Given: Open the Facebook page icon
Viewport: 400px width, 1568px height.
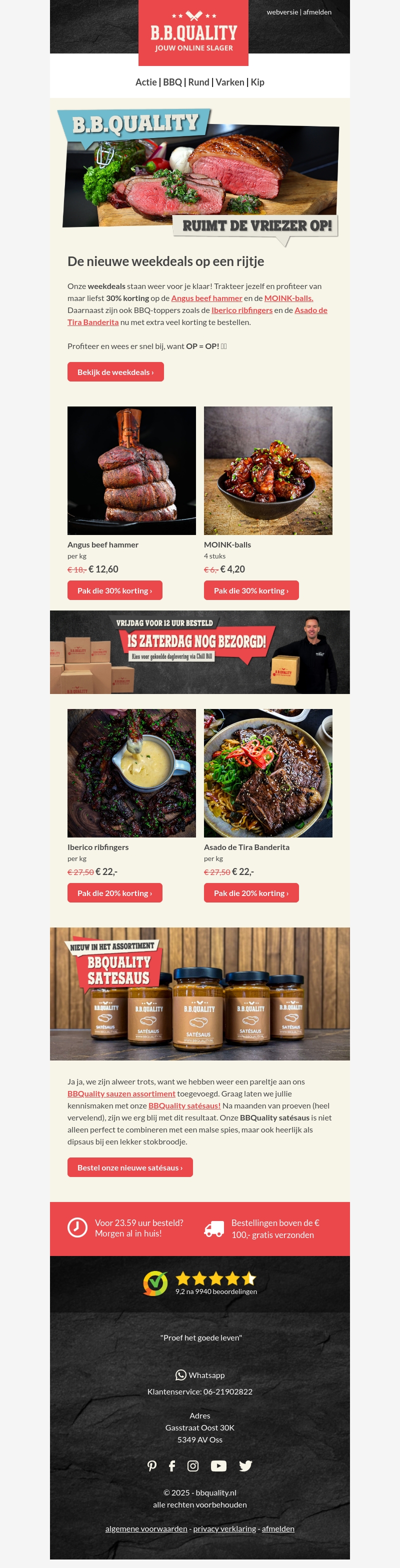Looking at the screenshot, I should (x=172, y=1465).
